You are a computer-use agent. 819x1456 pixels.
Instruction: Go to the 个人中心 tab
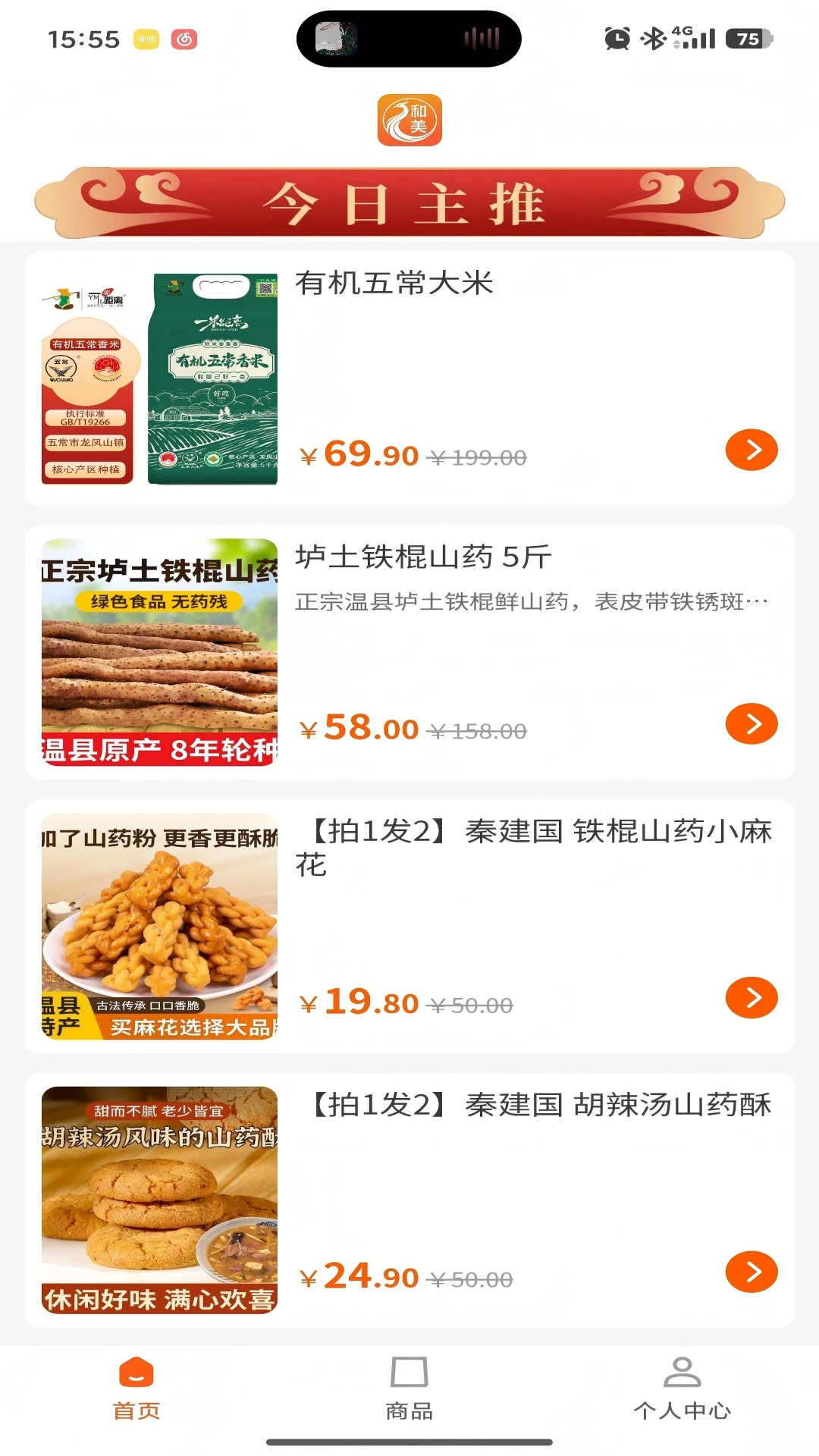(x=682, y=1389)
